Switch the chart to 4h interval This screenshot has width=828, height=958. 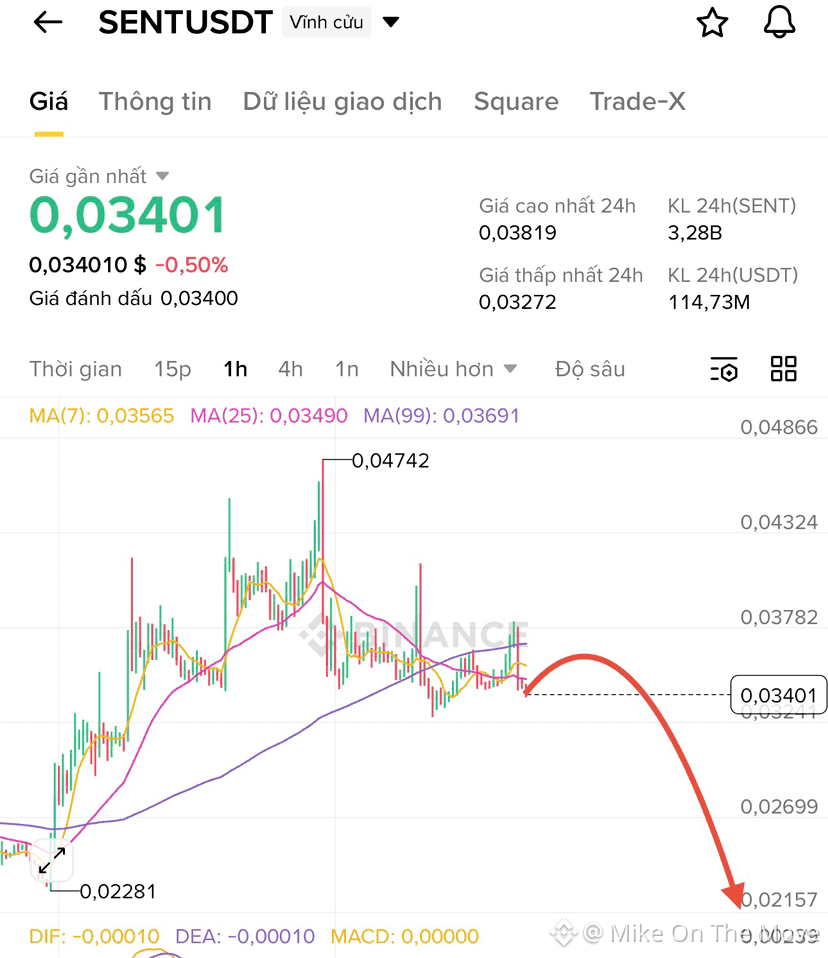(290, 369)
